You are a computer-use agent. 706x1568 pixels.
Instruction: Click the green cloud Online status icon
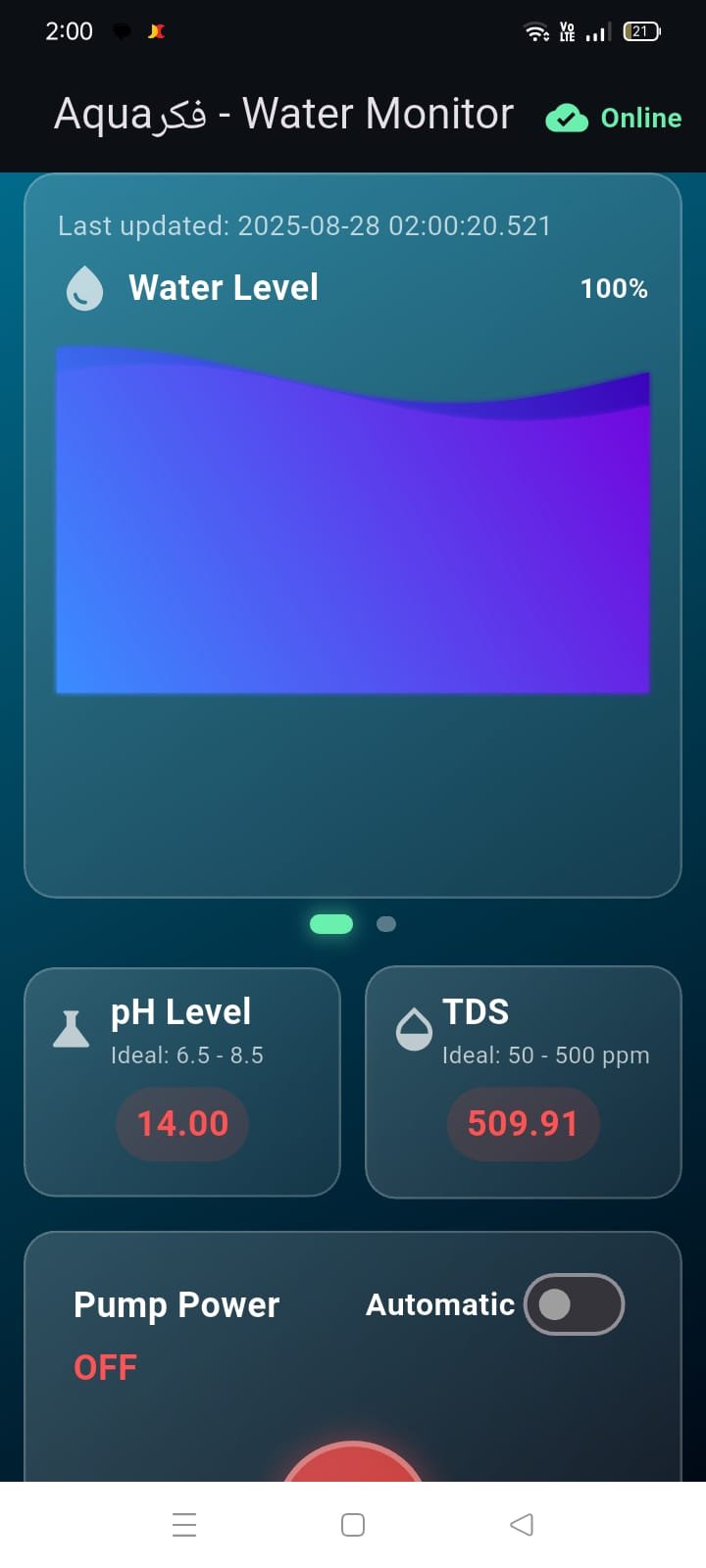567,118
